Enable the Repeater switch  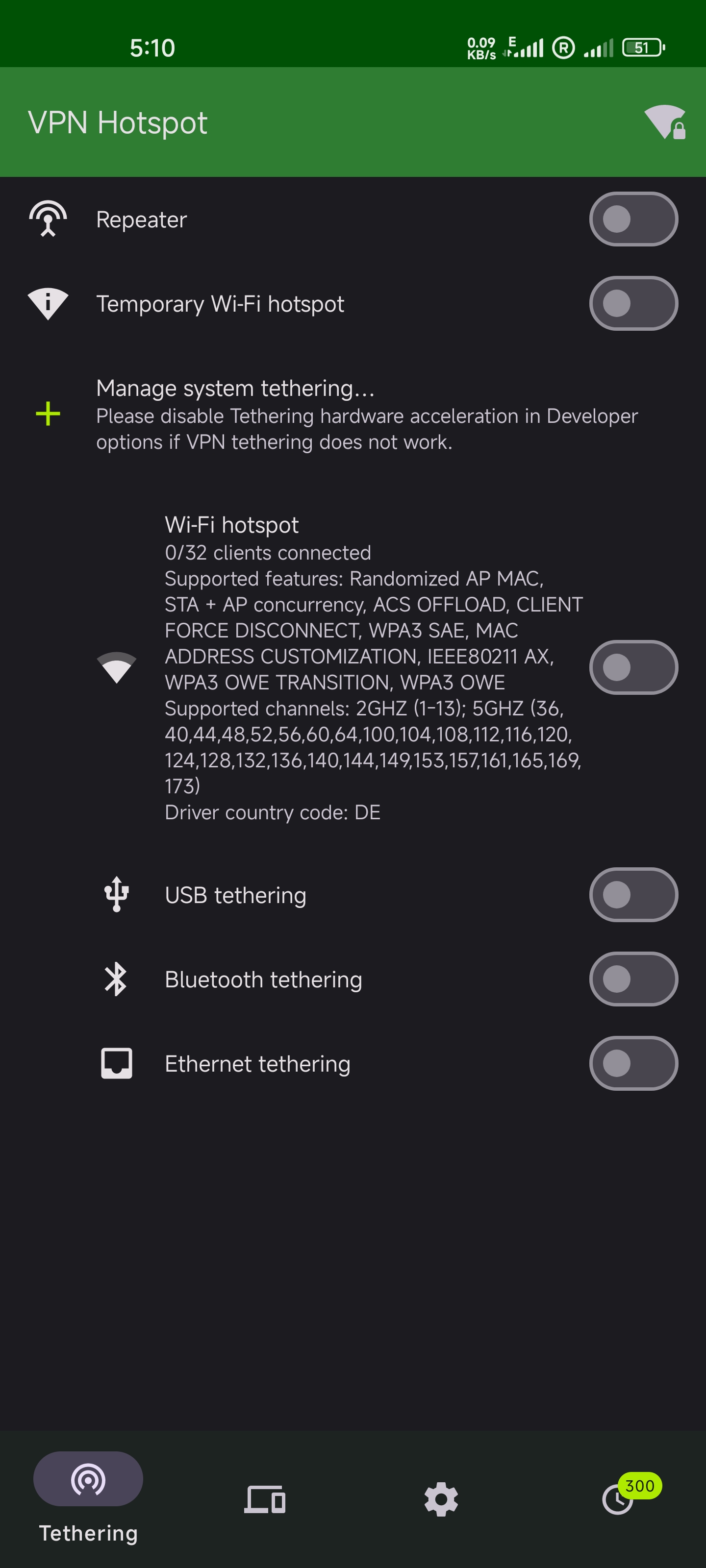click(633, 219)
